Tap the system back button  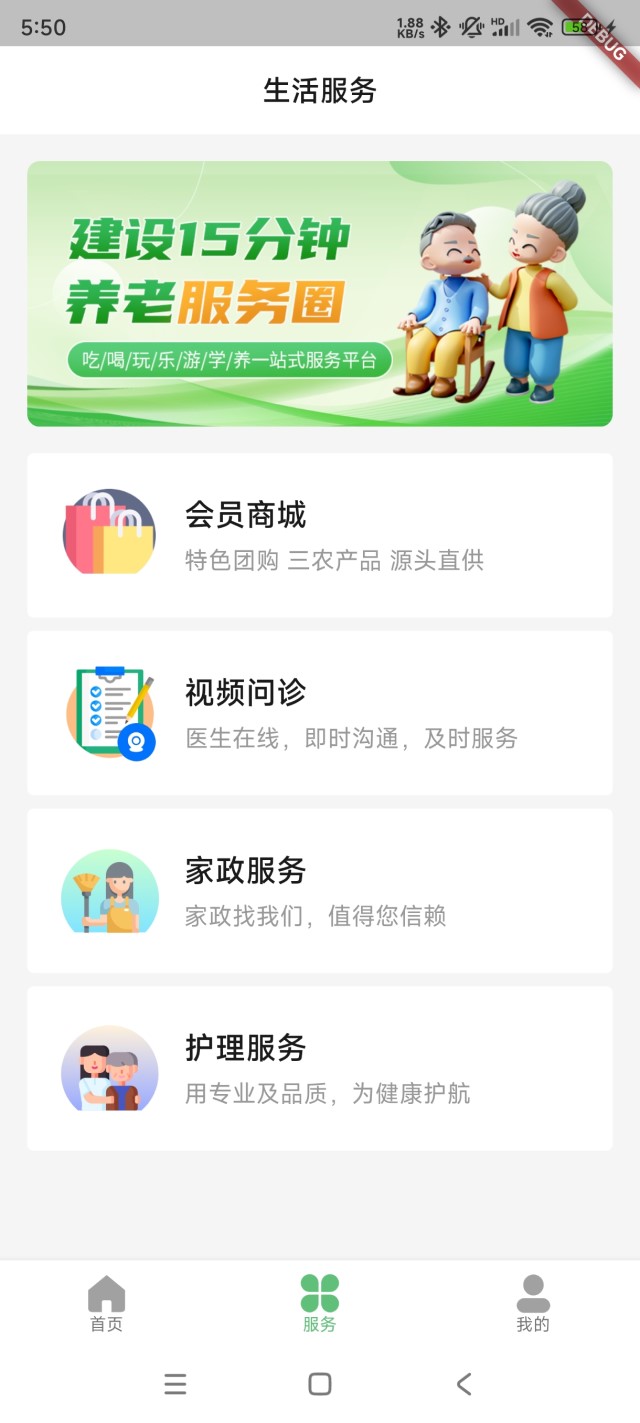coord(464,1384)
